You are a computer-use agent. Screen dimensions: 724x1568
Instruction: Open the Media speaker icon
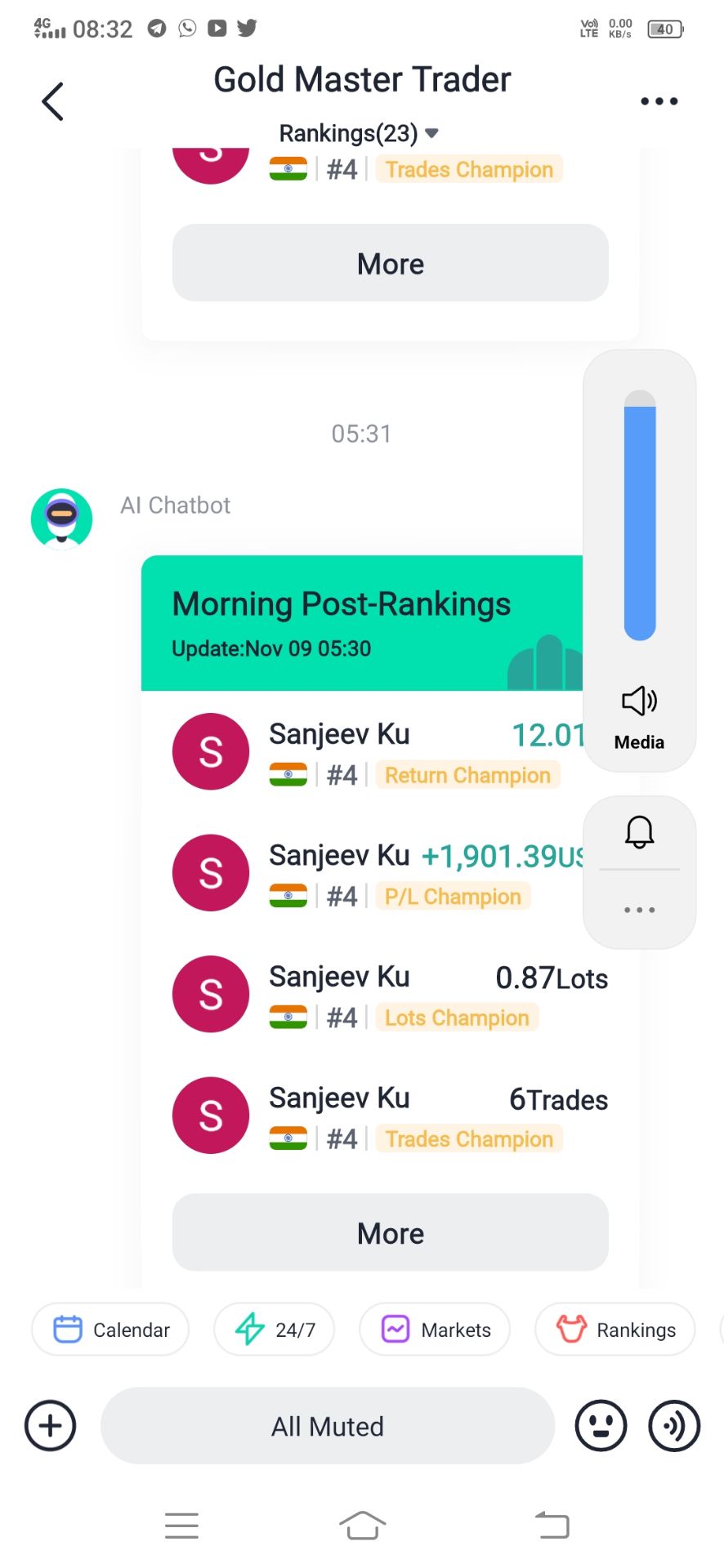tap(639, 701)
